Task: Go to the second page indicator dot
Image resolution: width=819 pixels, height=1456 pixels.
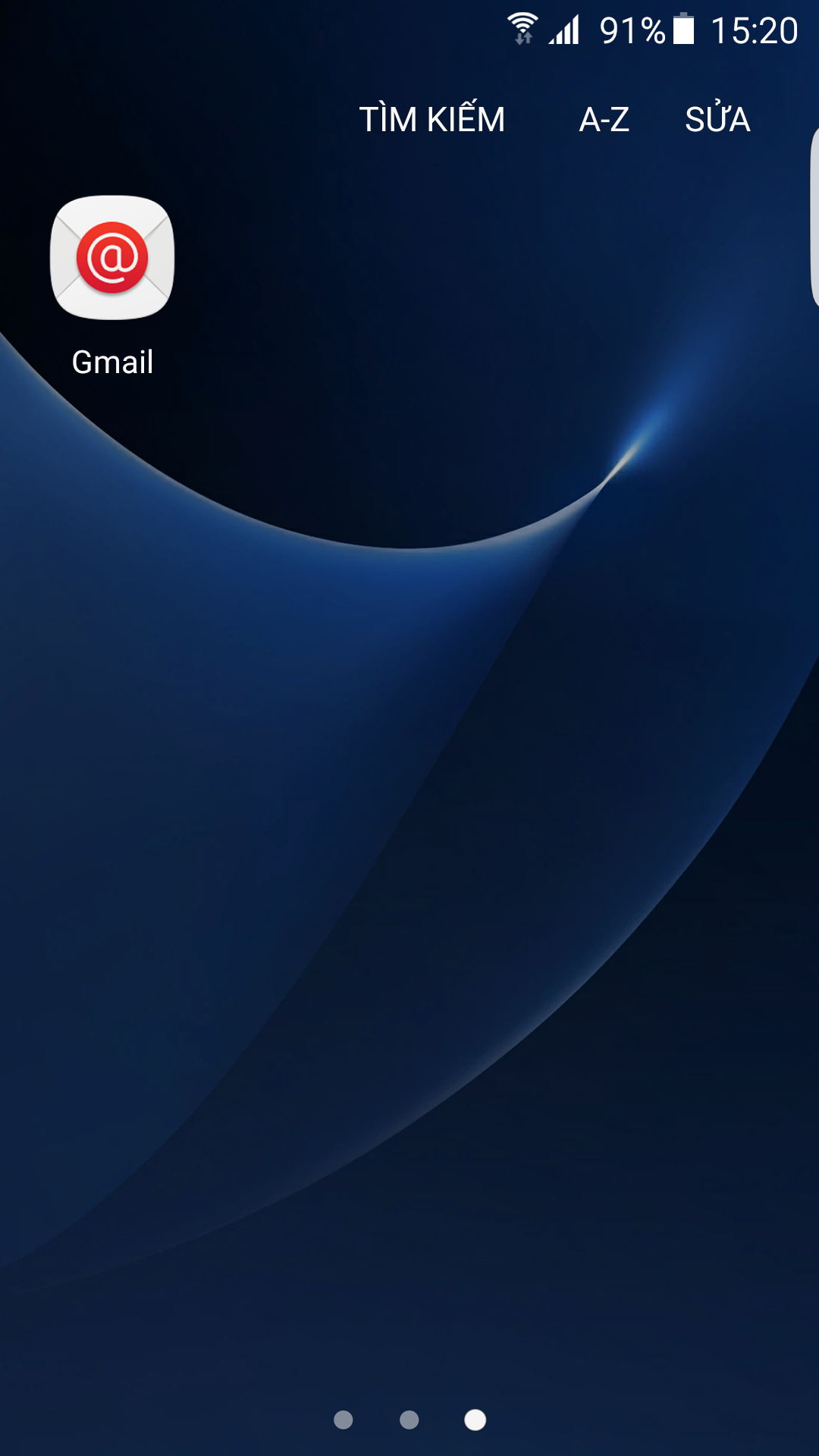Action: (409, 1420)
